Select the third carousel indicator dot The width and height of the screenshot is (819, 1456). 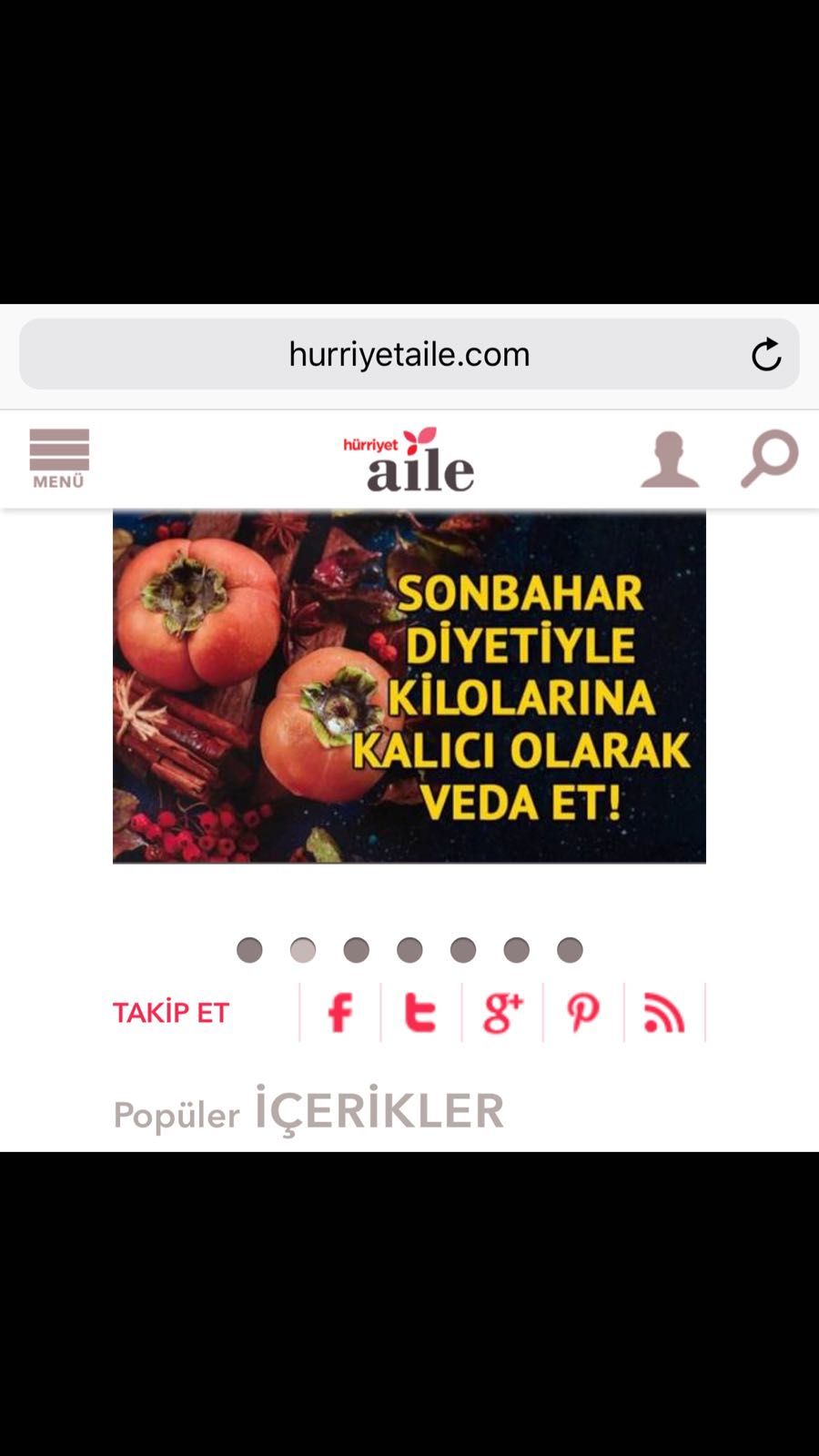357,949
